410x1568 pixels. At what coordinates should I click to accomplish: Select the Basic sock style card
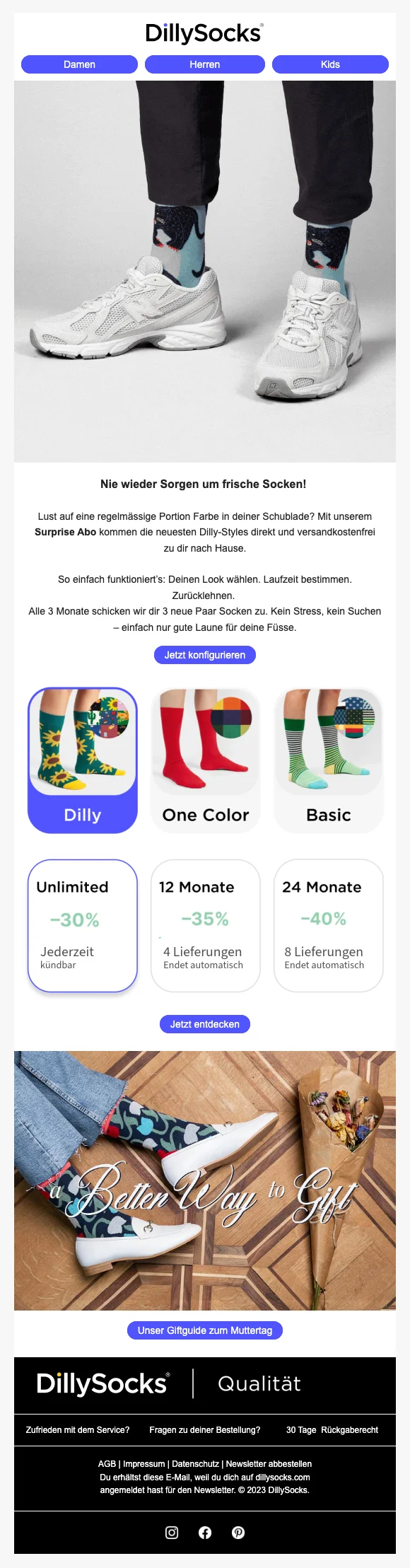click(329, 760)
